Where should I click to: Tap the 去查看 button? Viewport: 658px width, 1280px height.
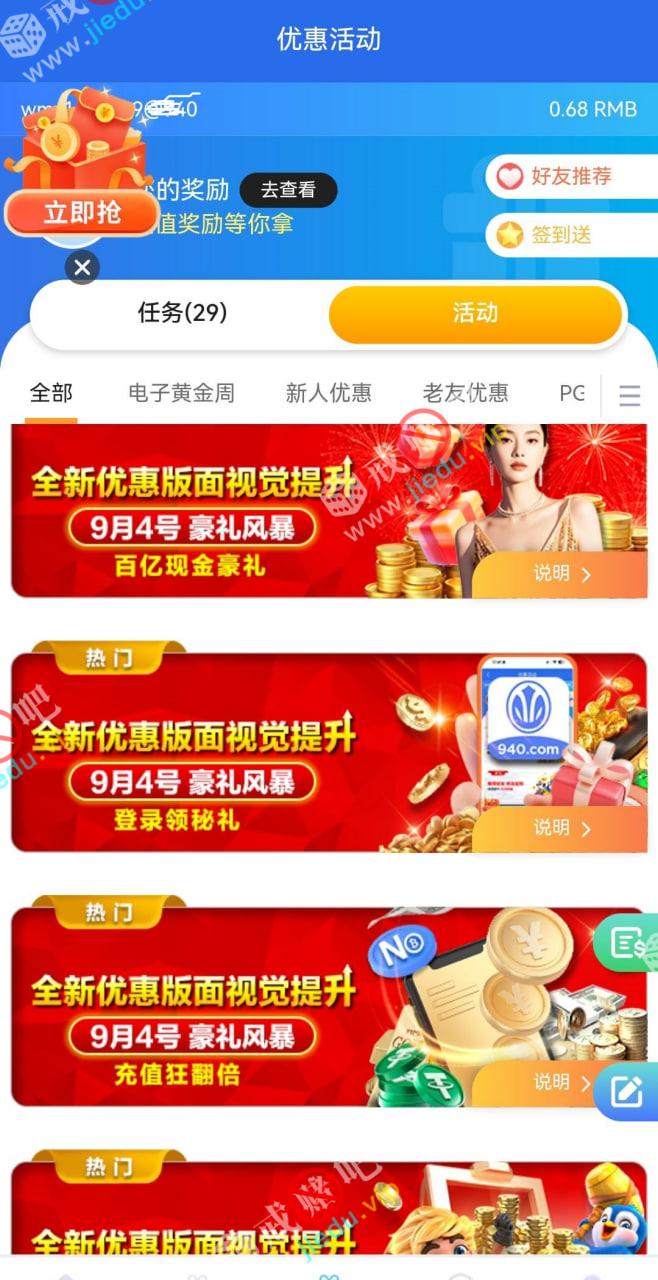pyautogui.click(x=288, y=190)
